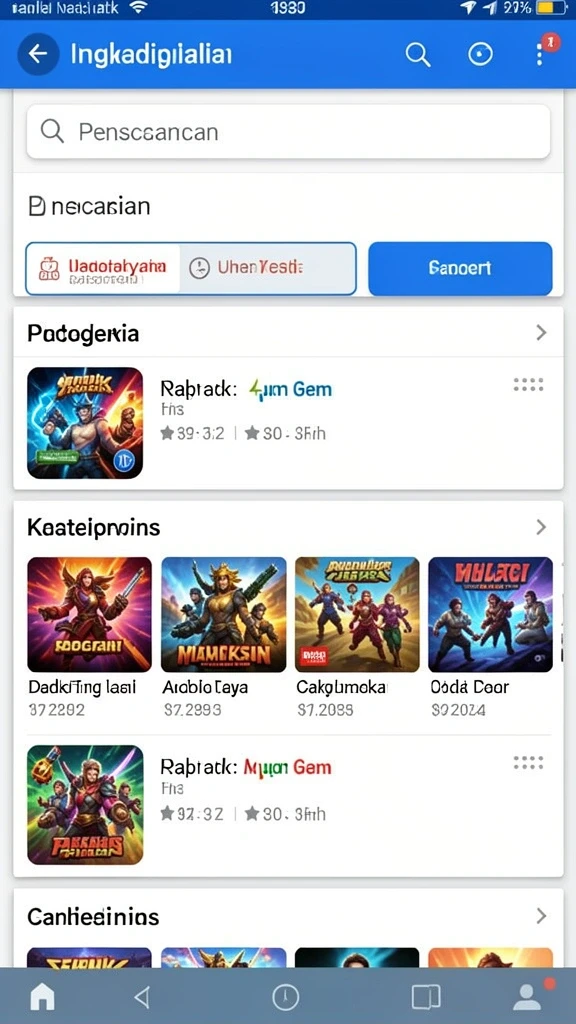Select the Uadotatyaha segment
This screenshot has height=1024, width=576.
click(x=103, y=269)
